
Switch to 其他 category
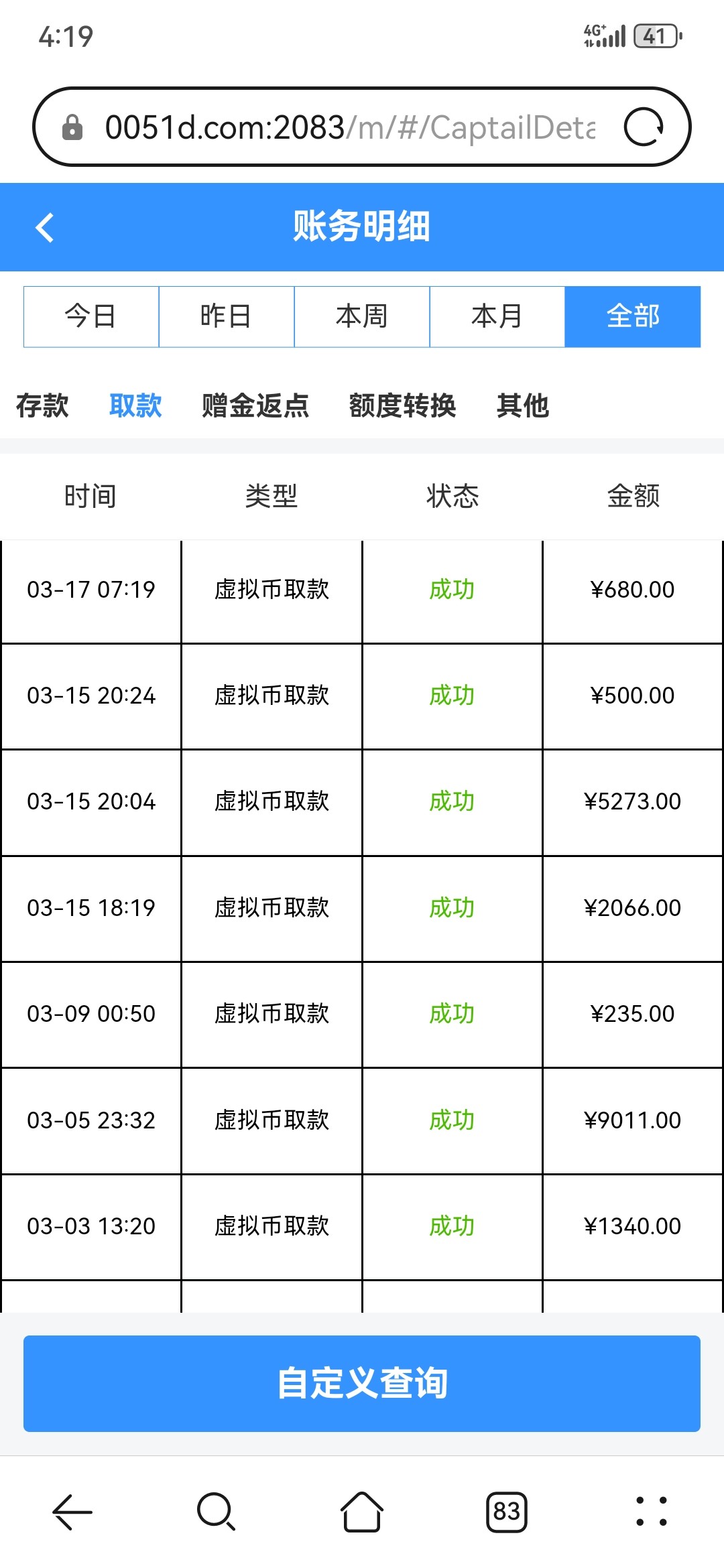(x=523, y=405)
